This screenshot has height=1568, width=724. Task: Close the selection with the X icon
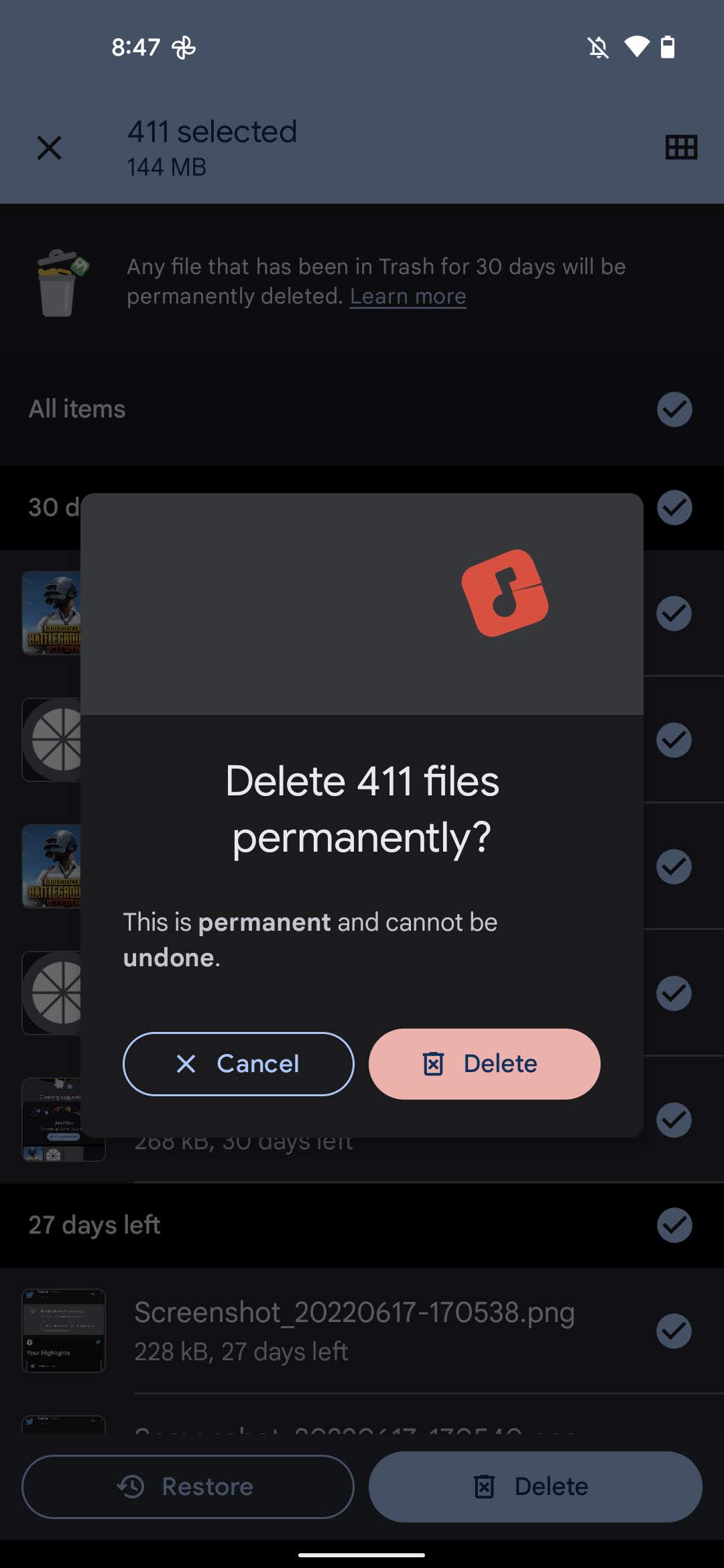tap(49, 147)
